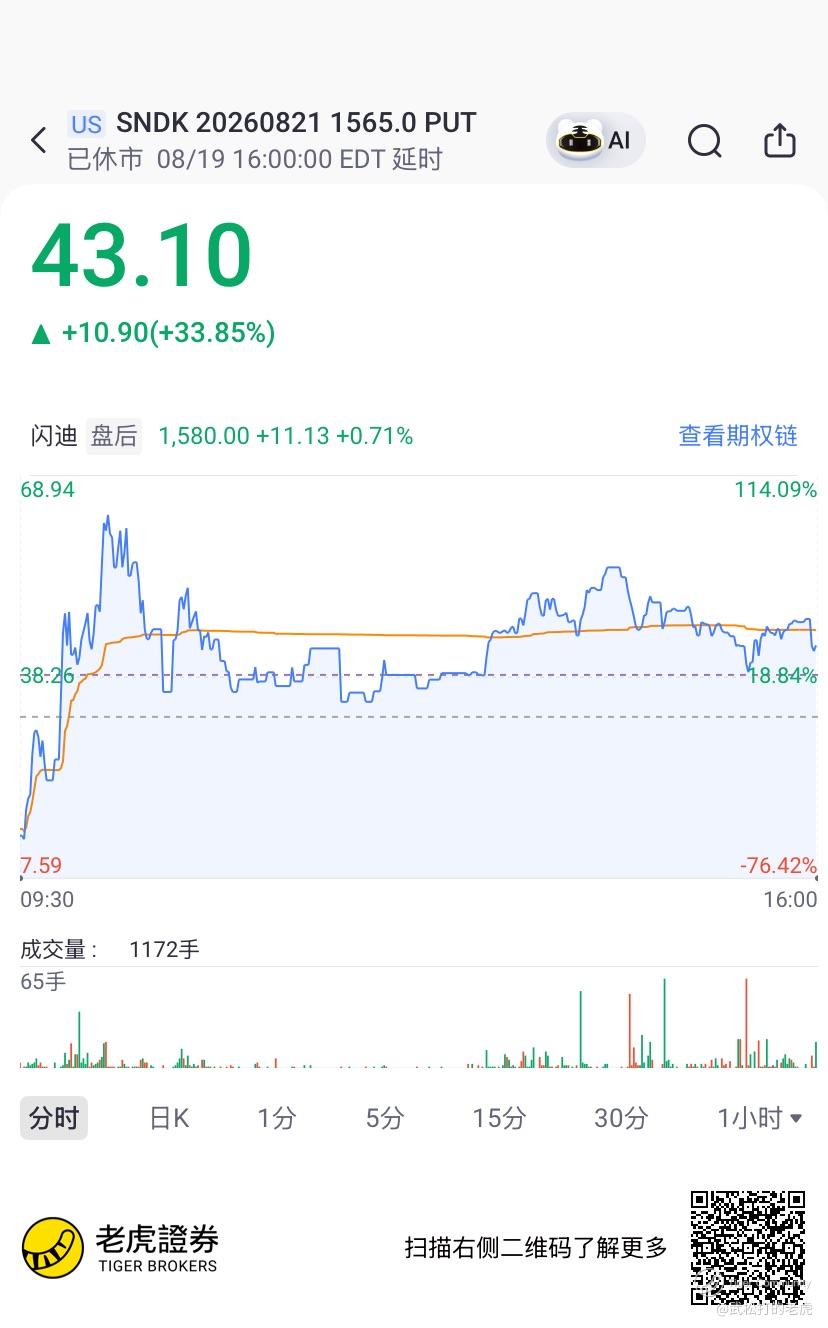Go back using the top-left arrow
The width and height of the screenshot is (828, 1328).
pos(39,140)
